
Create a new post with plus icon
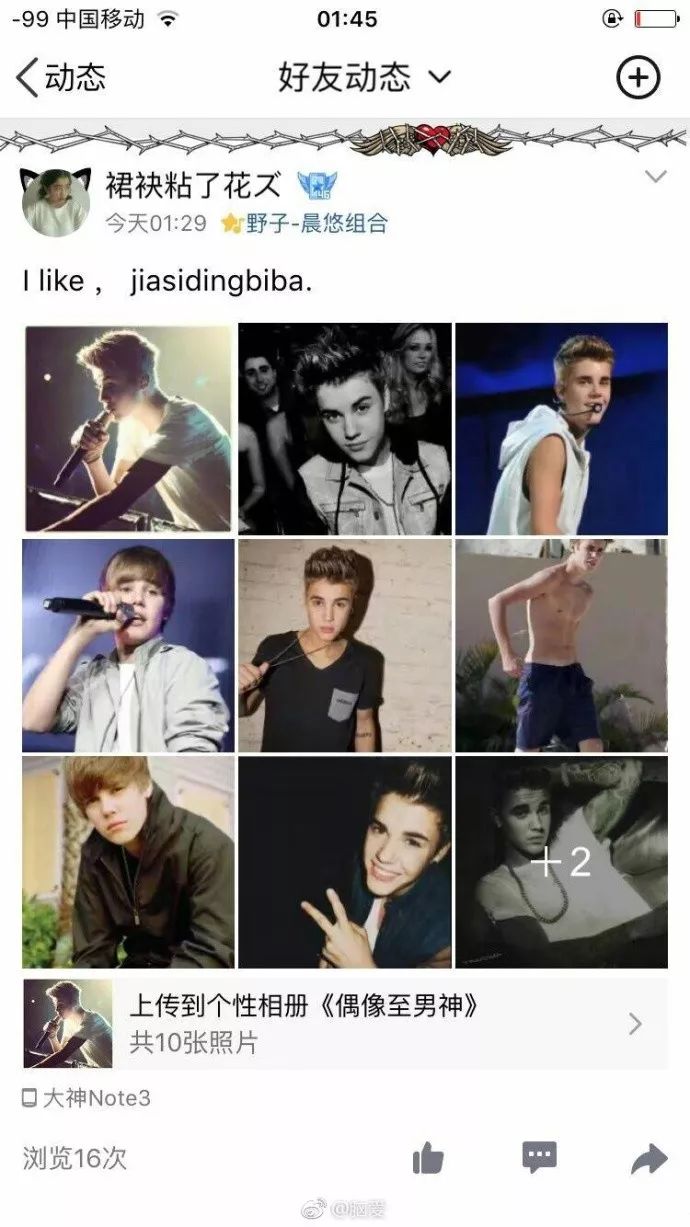pyautogui.click(x=637, y=77)
